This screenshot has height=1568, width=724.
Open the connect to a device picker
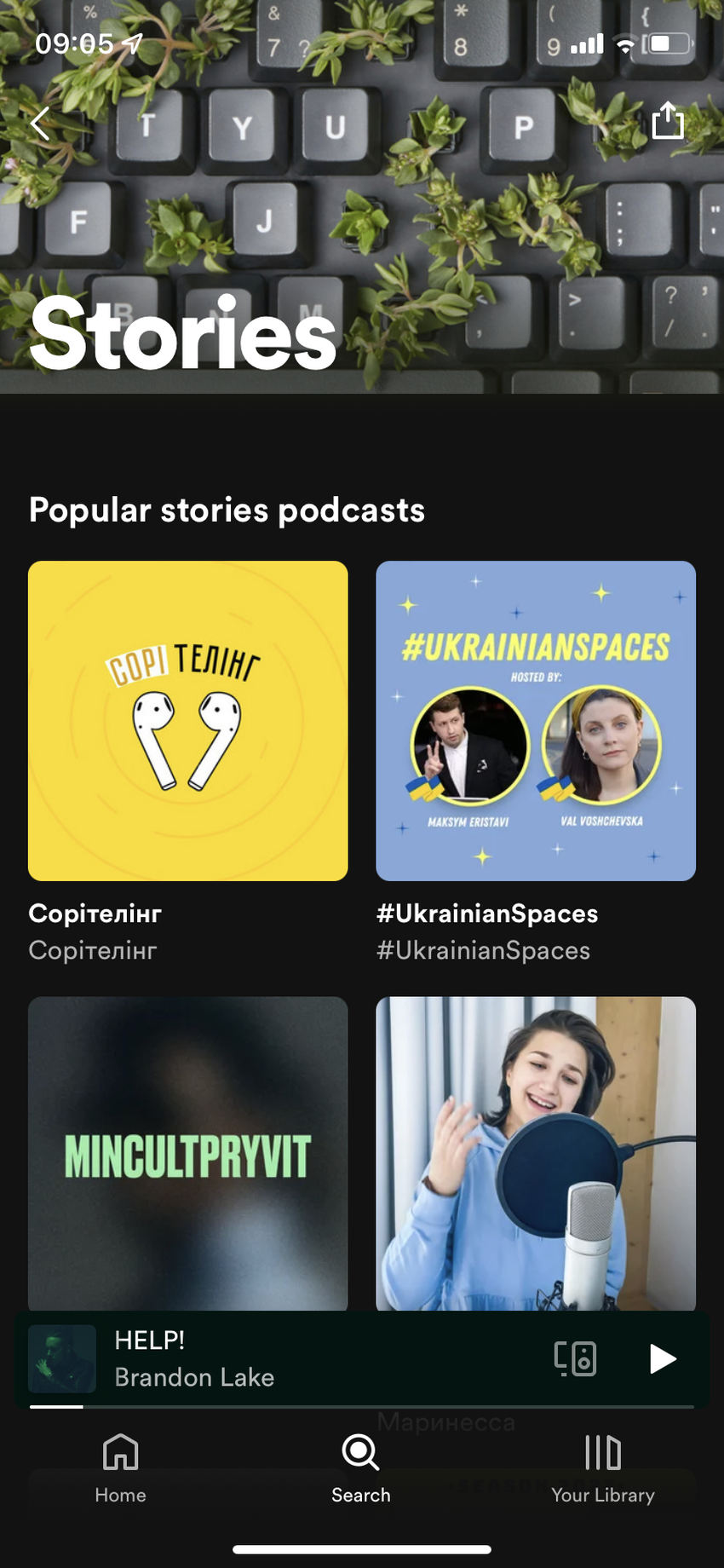click(575, 1358)
